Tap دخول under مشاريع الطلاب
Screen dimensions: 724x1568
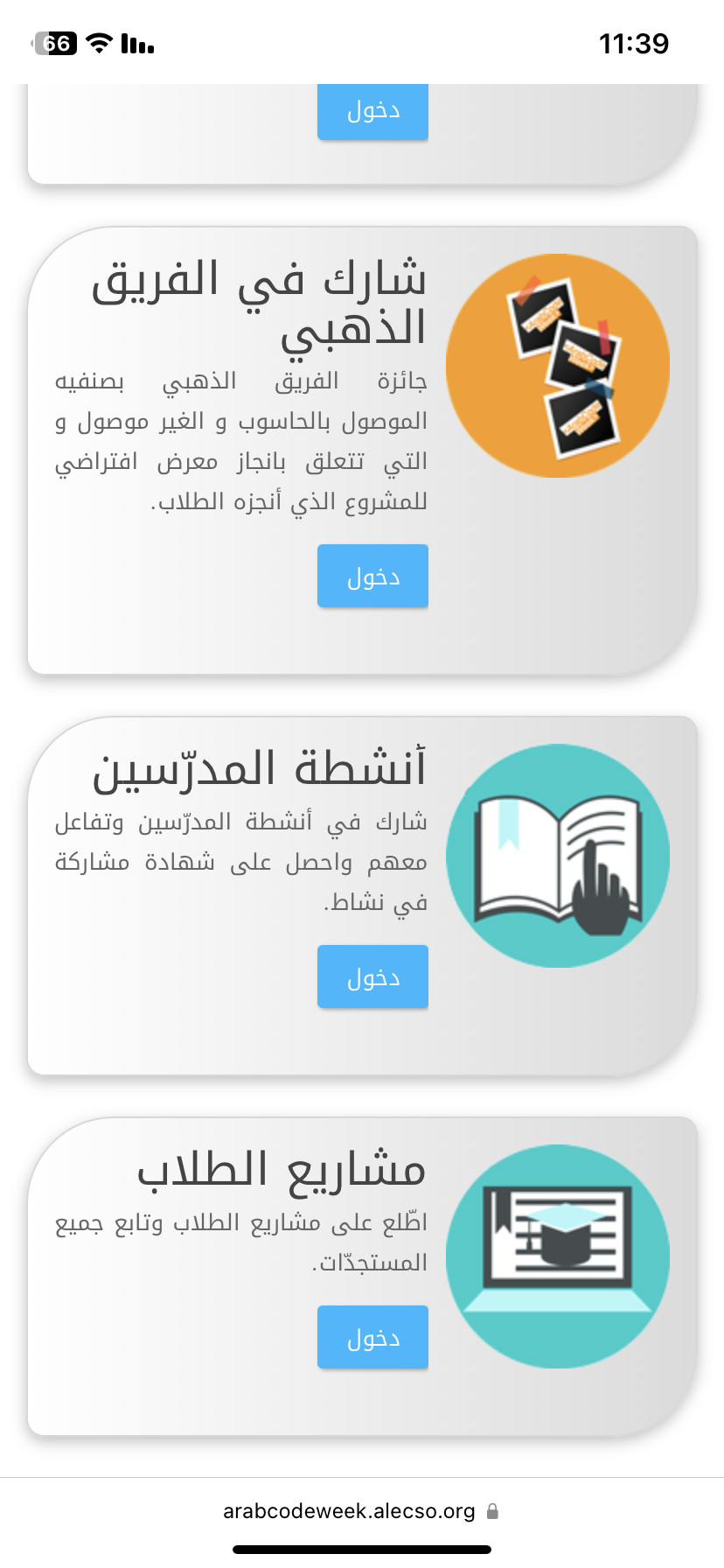tap(372, 1337)
